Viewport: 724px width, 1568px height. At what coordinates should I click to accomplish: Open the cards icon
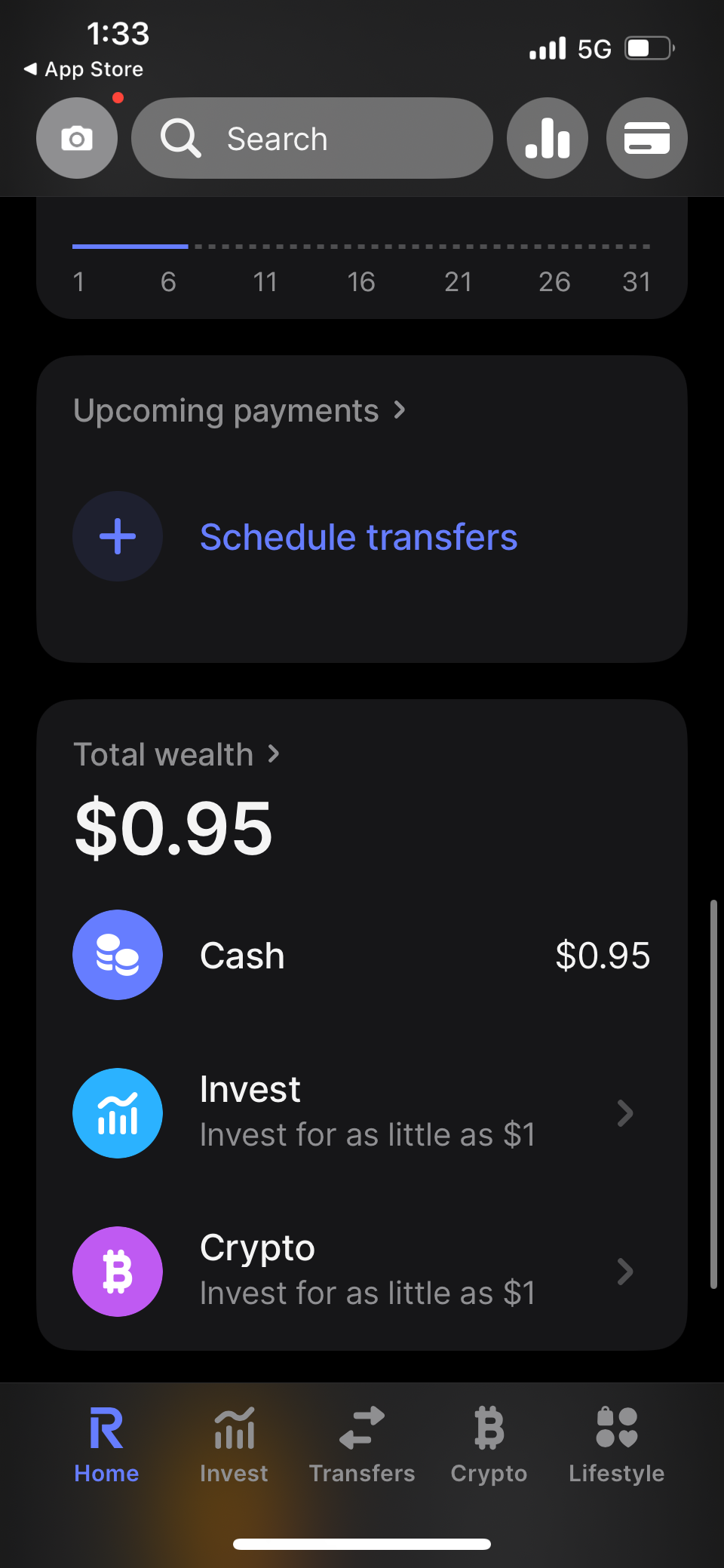(x=646, y=139)
